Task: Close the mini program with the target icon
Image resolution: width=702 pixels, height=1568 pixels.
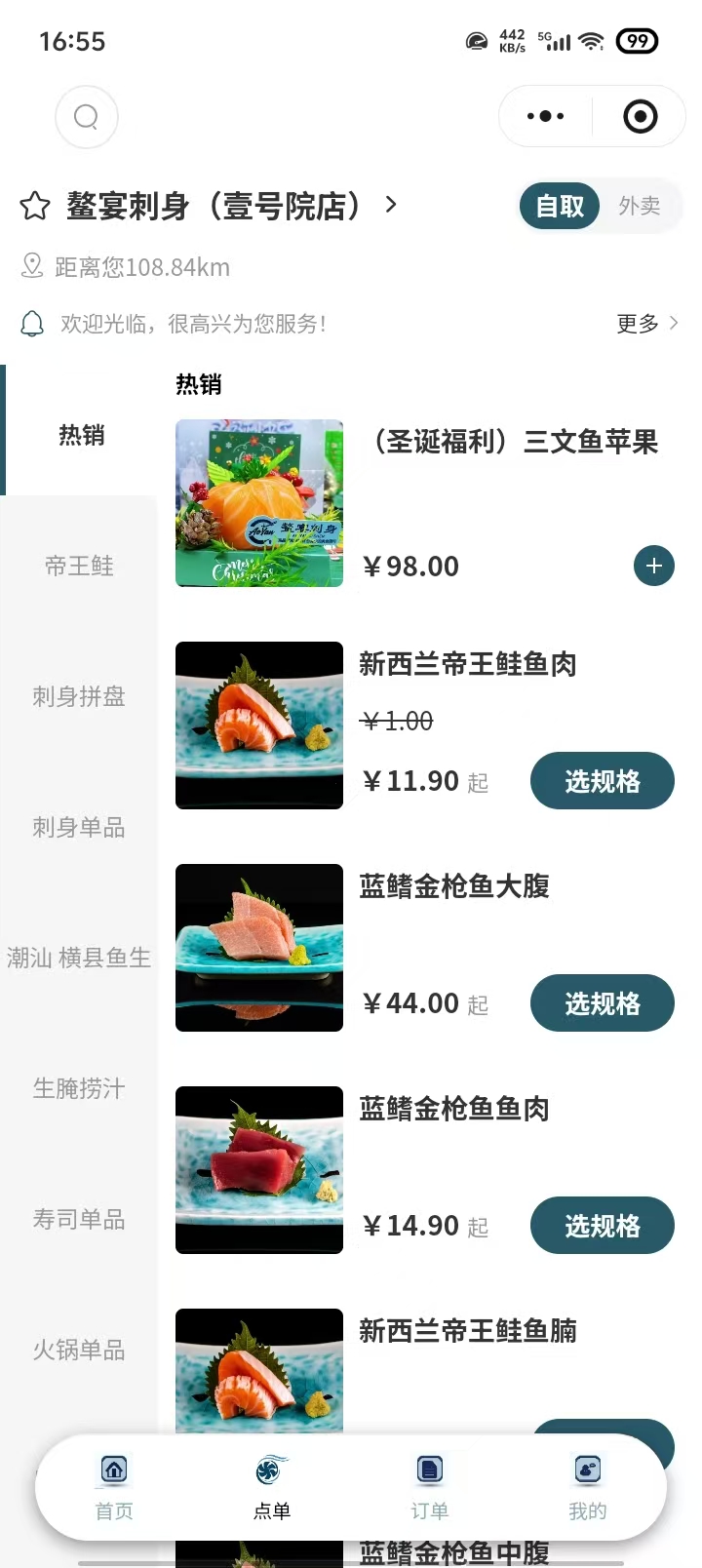Action: coord(640,117)
